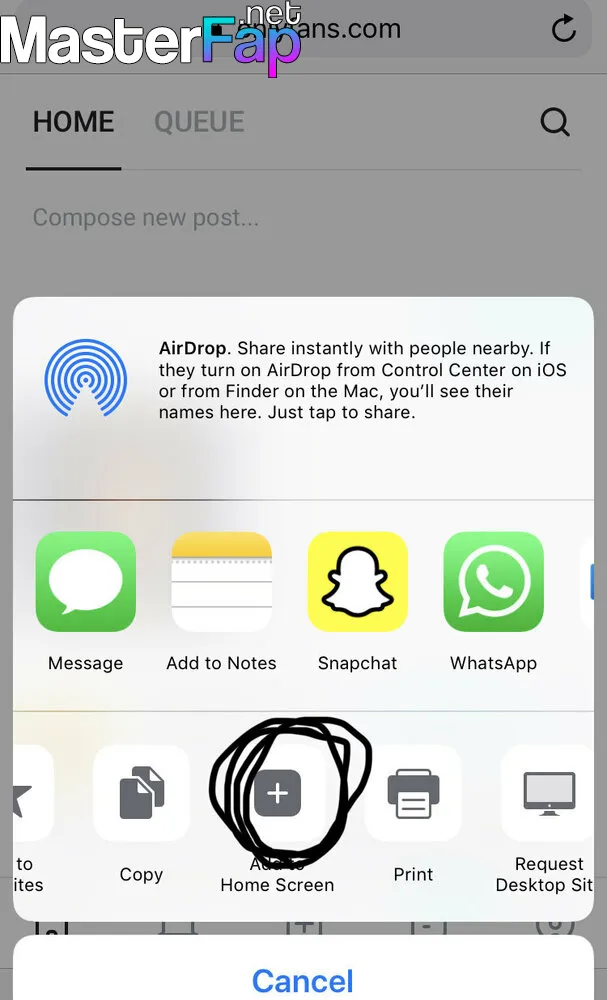The image size is (607, 1000).
Task: Select Add to Notes
Action: 221,582
